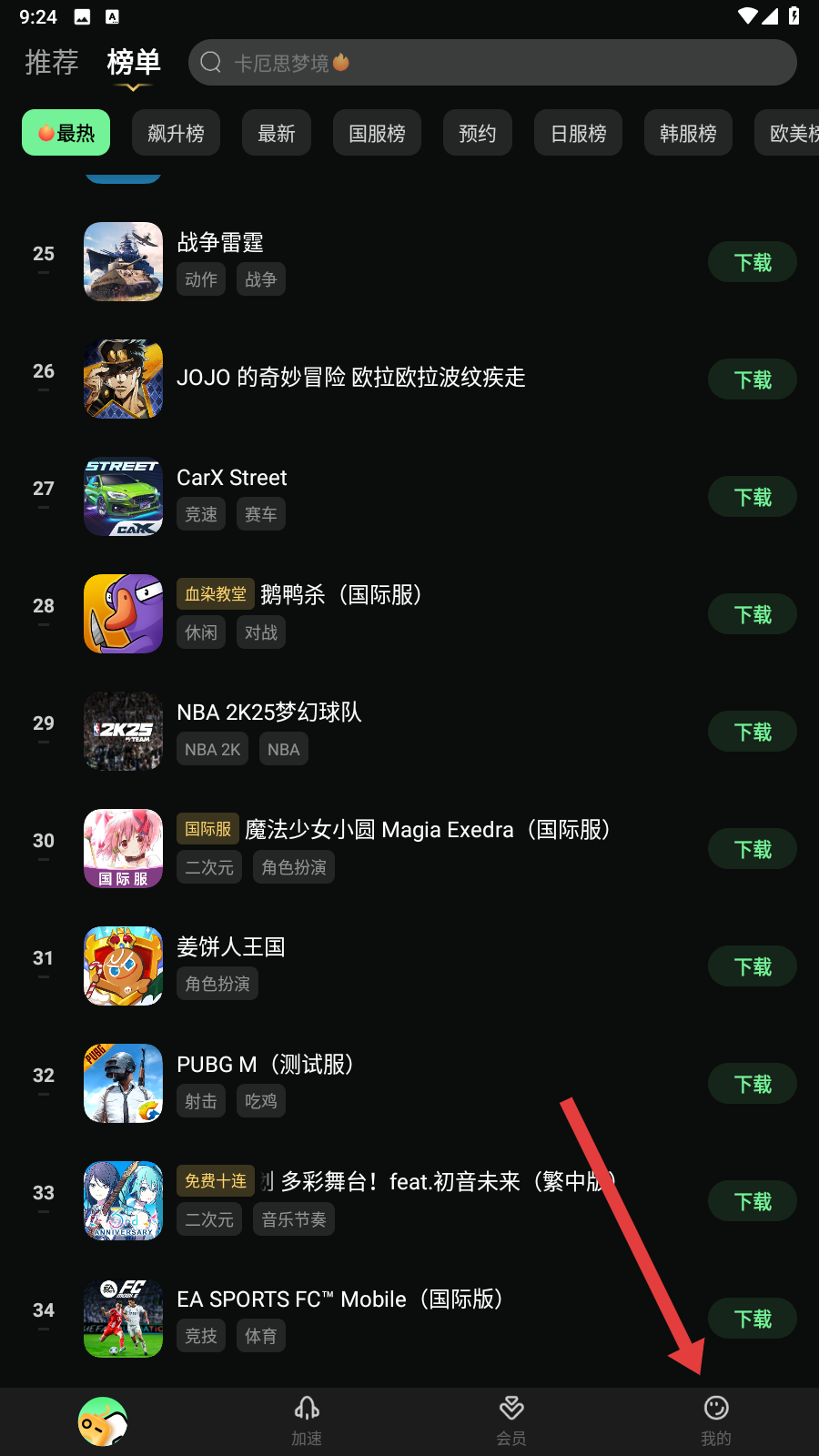The image size is (819, 1456).
Task: Show the 韩服榜 ranking
Action: (688, 133)
